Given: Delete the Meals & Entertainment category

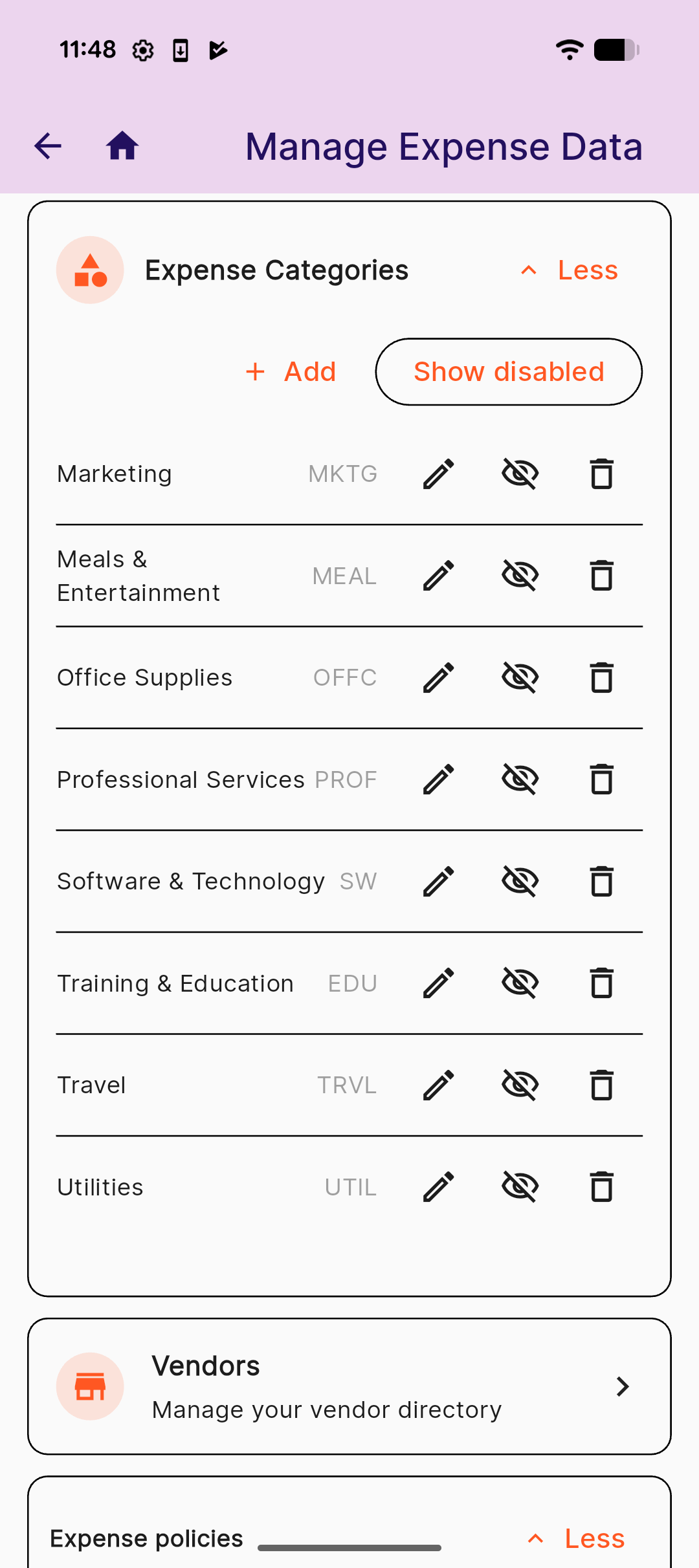Looking at the screenshot, I should coord(602,576).
